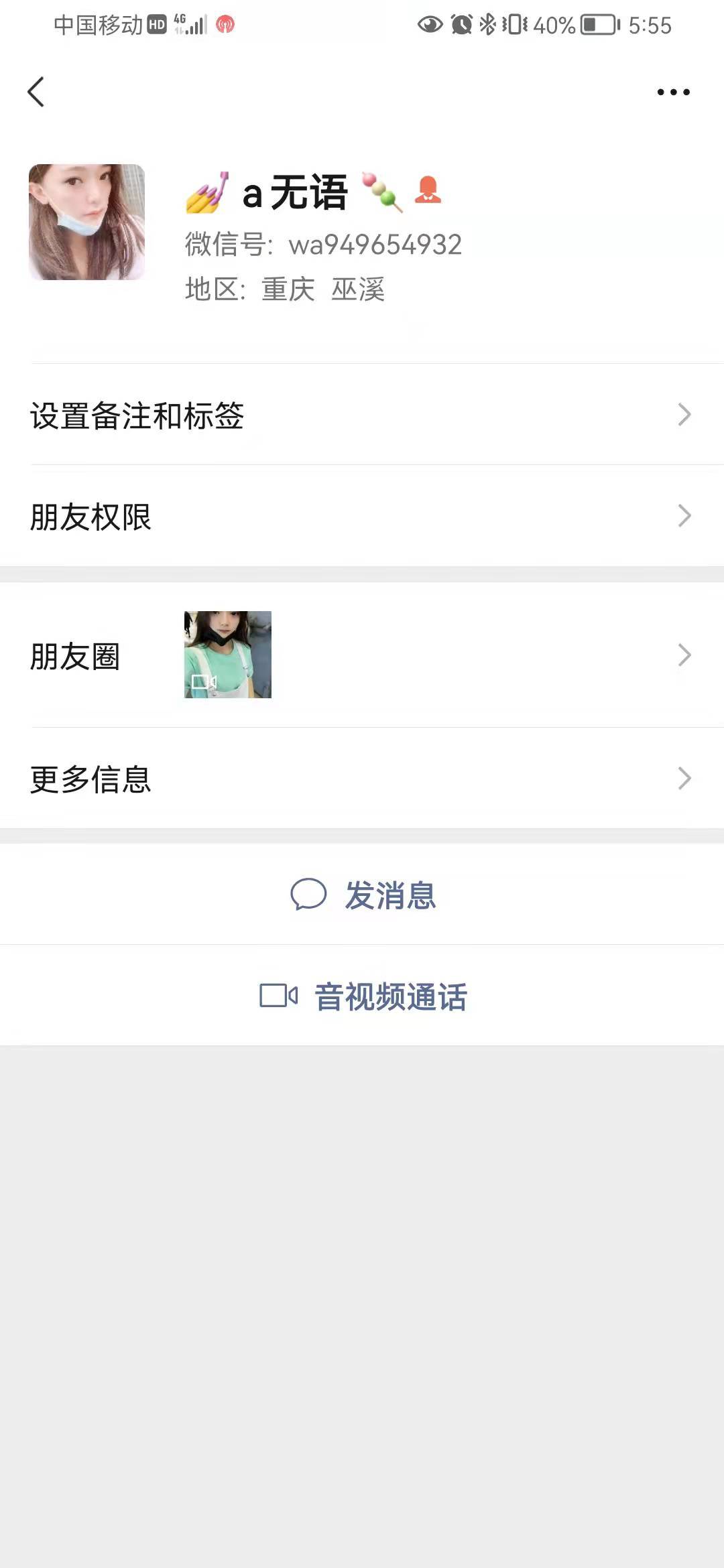The image size is (724, 1568).
Task: Open the three-dot more options menu
Action: pyautogui.click(x=673, y=92)
